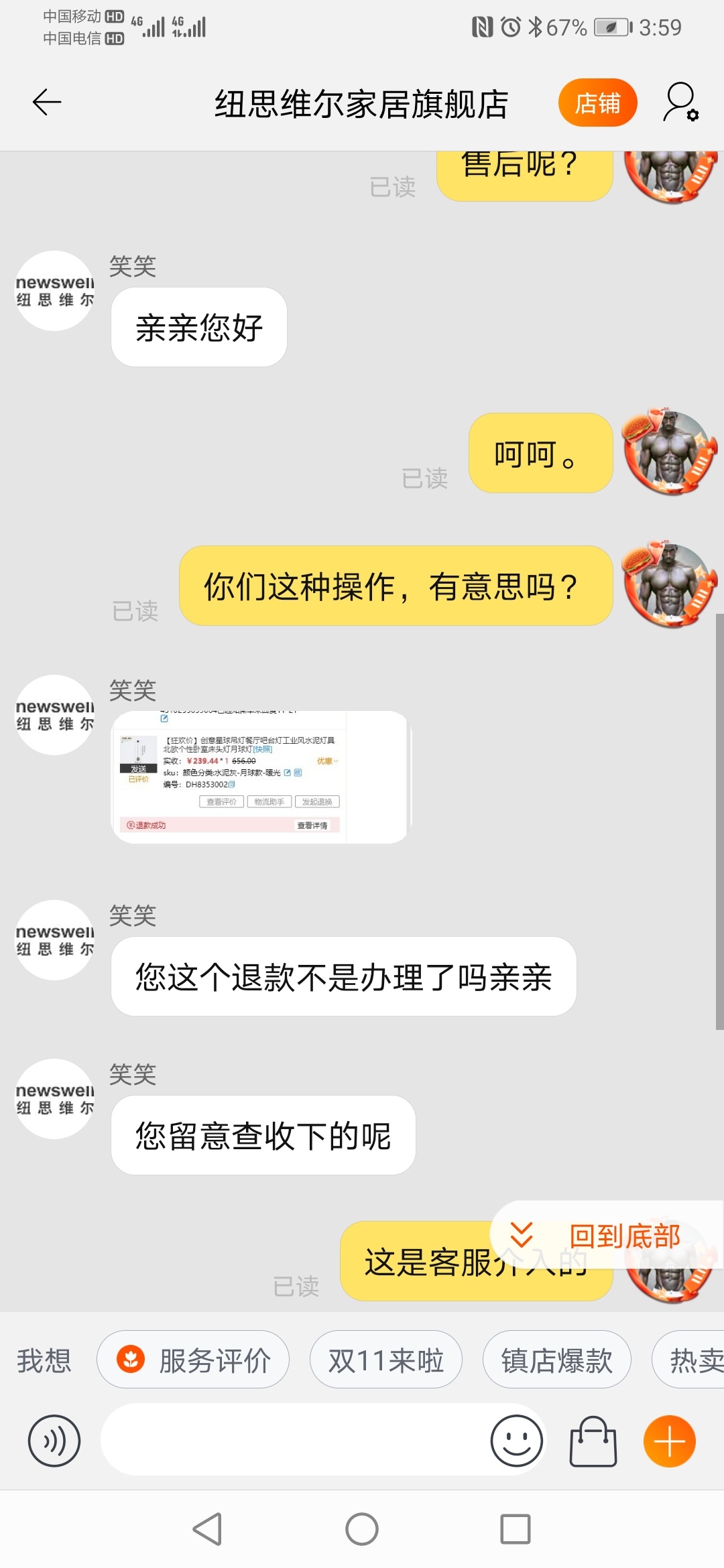The height and width of the screenshot is (1568, 724).
Task: Choose the 镇店爆款 chip
Action: (x=556, y=1360)
